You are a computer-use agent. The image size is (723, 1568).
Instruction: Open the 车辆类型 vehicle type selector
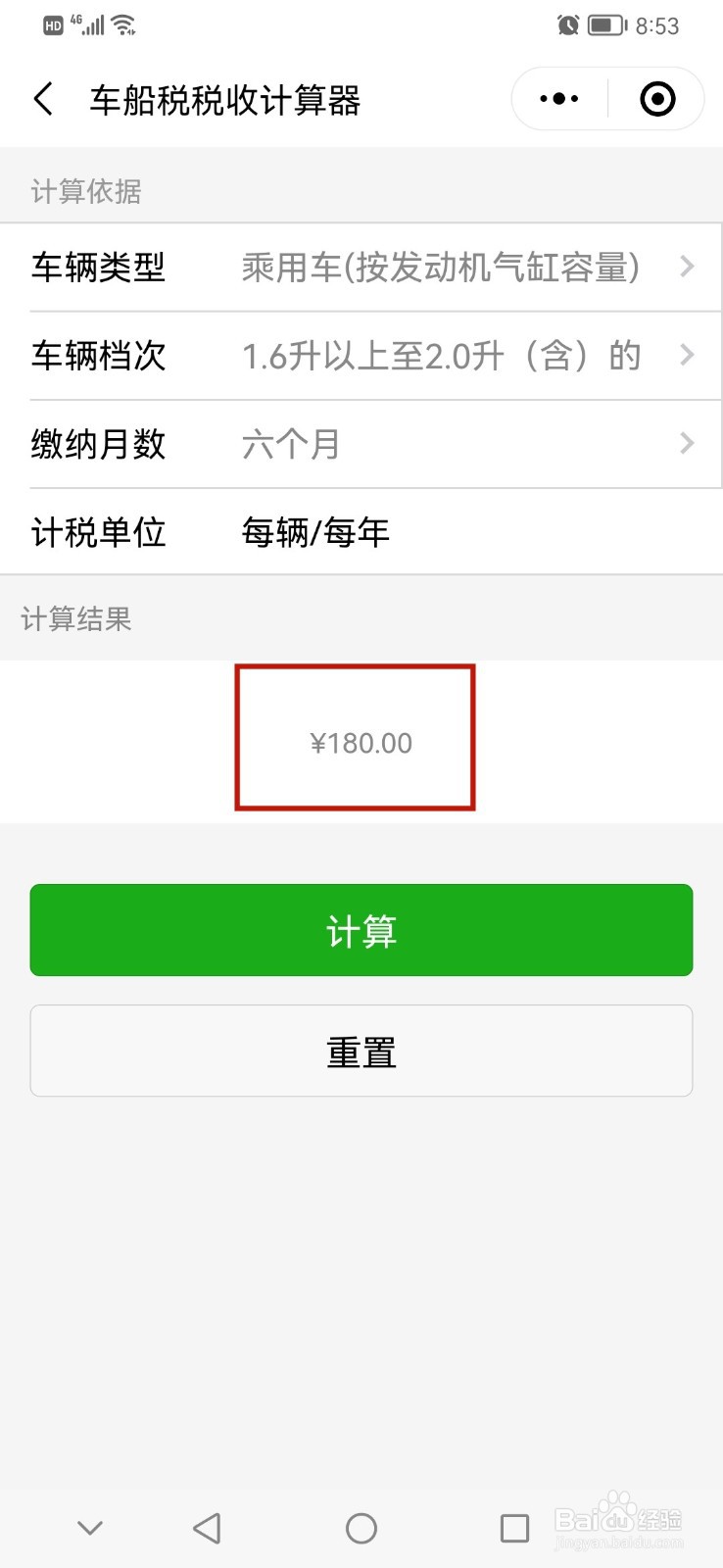[361, 268]
